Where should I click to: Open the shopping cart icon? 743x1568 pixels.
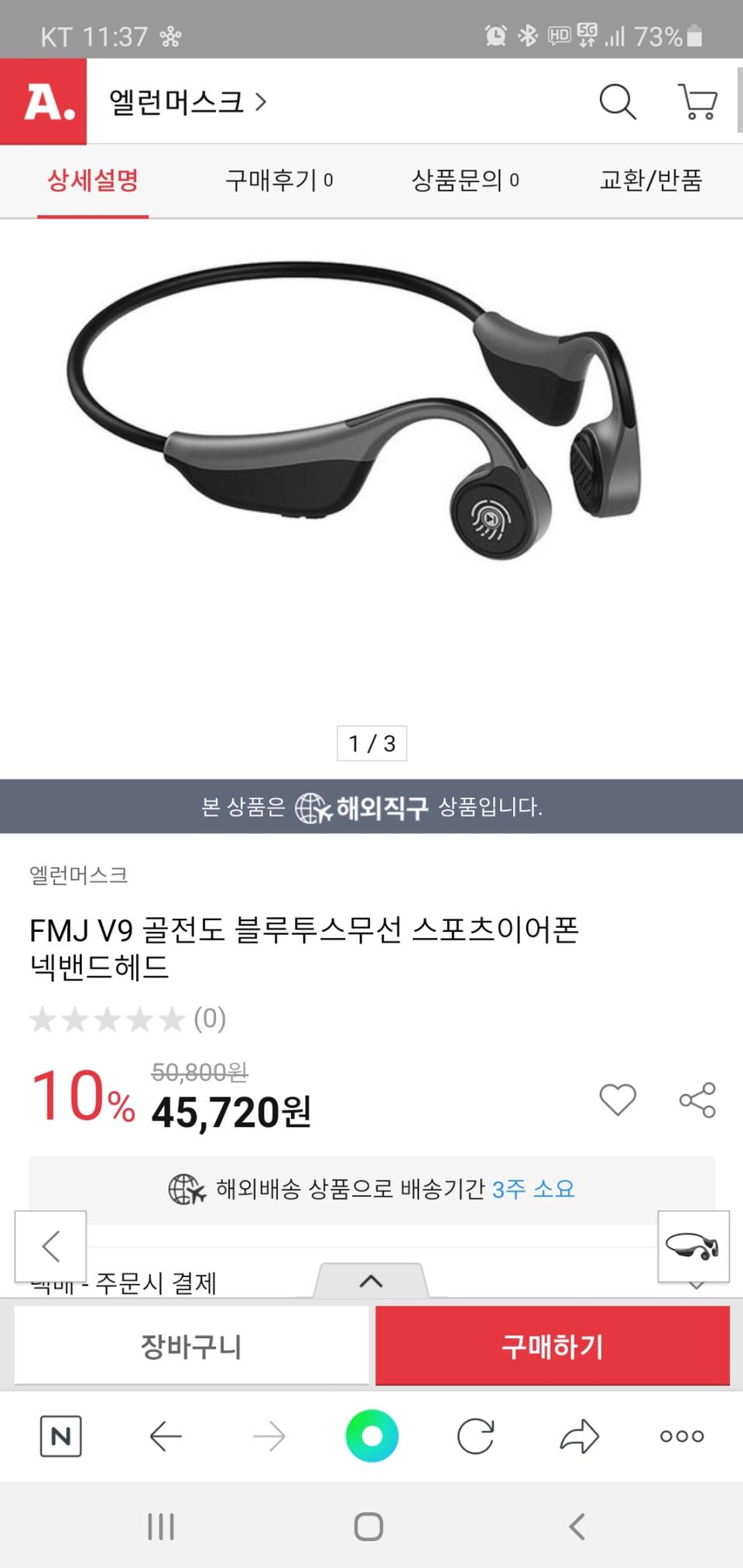coord(696,101)
